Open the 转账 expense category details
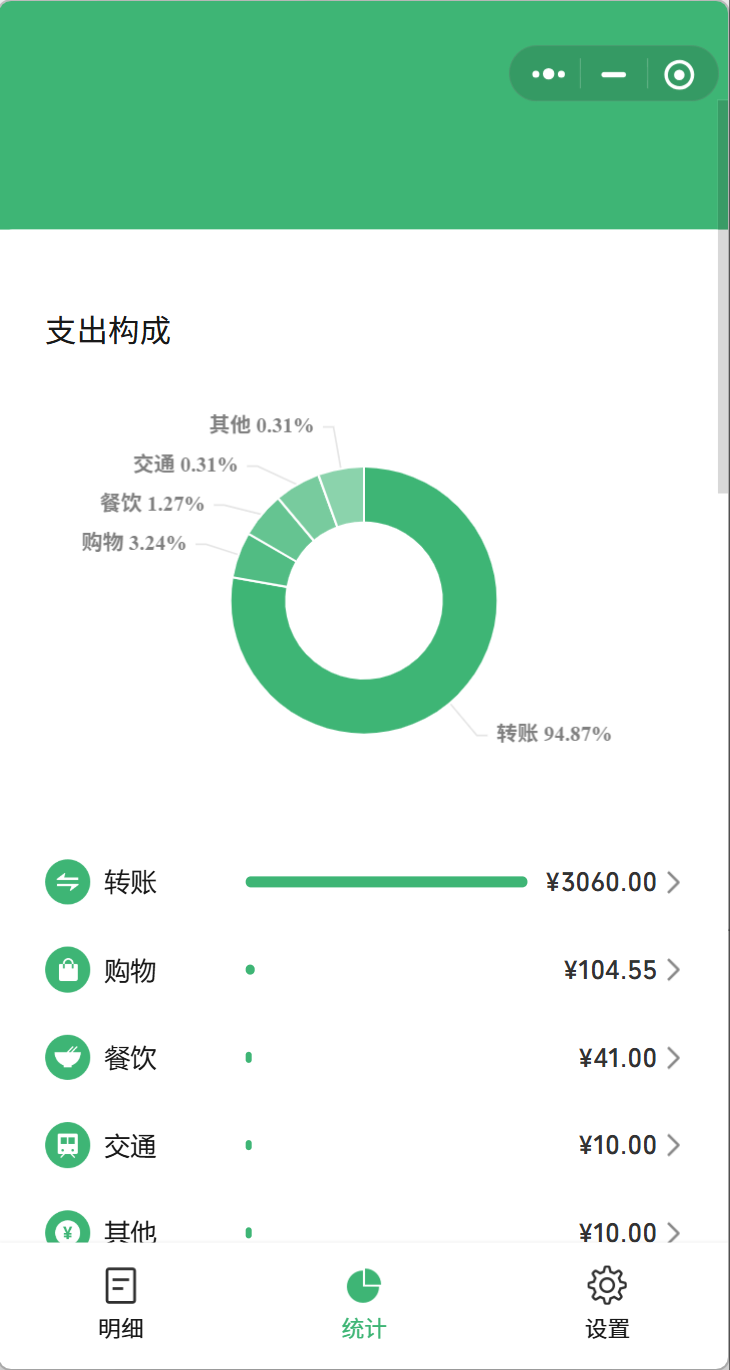730x1370 pixels. tap(364, 882)
